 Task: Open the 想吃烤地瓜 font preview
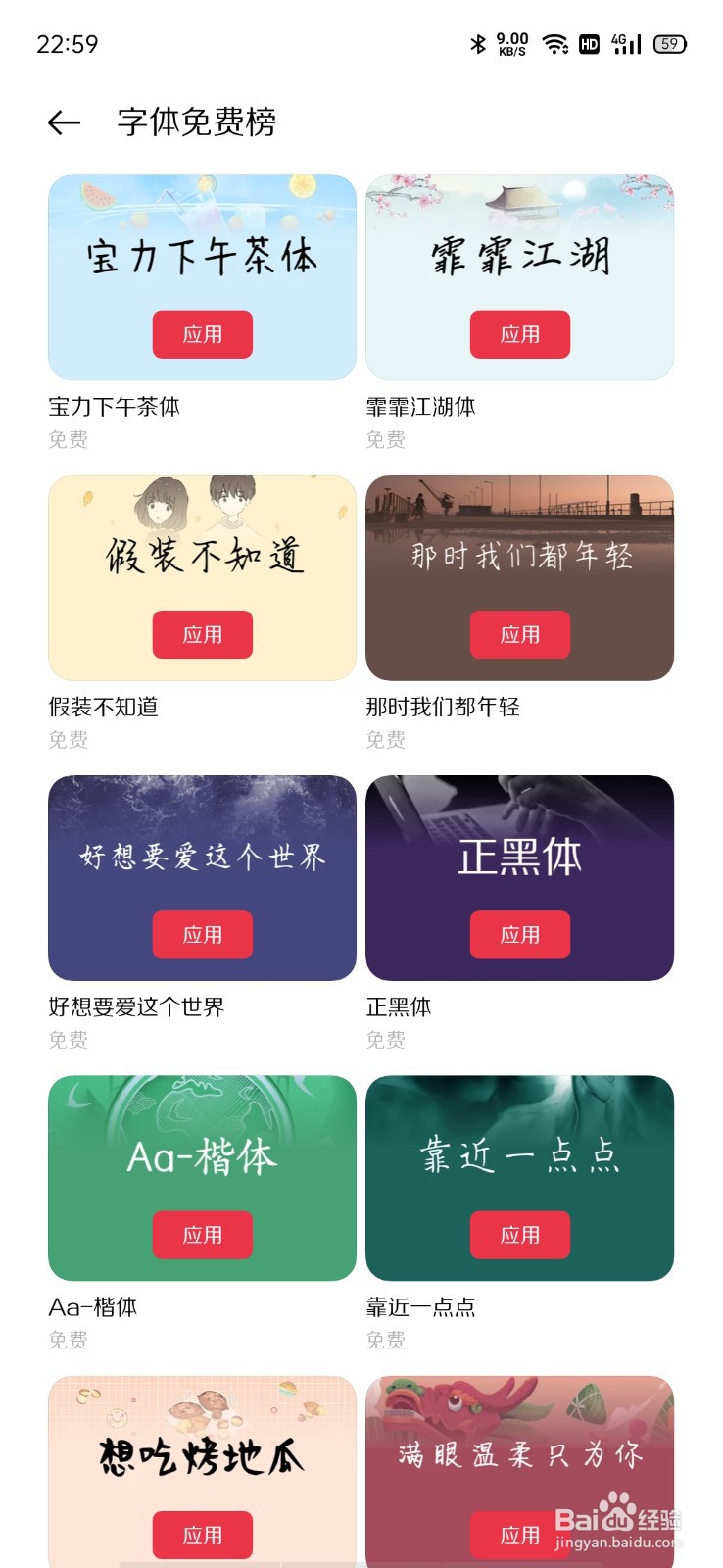[202, 1454]
